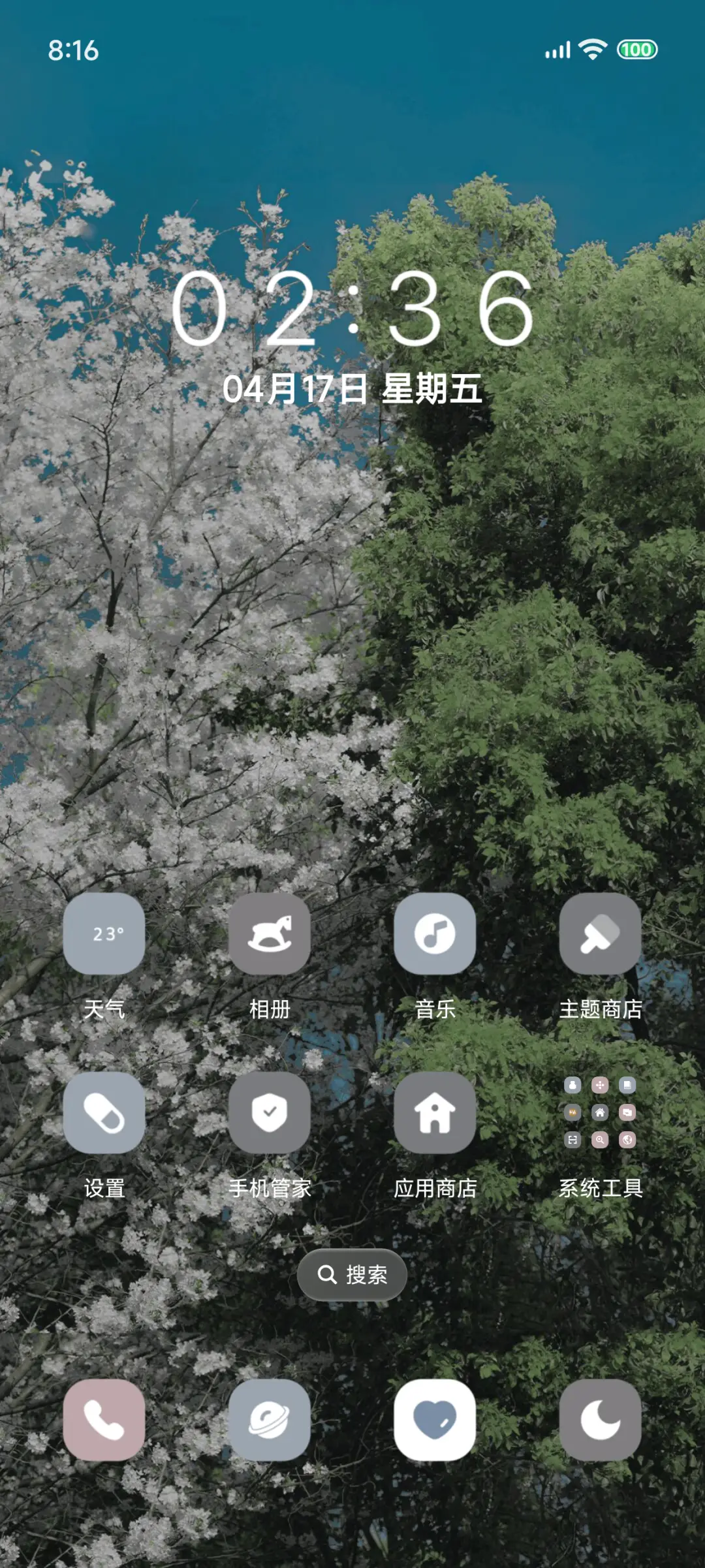Open the 音乐 music app
The width and height of the screenshot is (705, 1568).
pos(435,934)
